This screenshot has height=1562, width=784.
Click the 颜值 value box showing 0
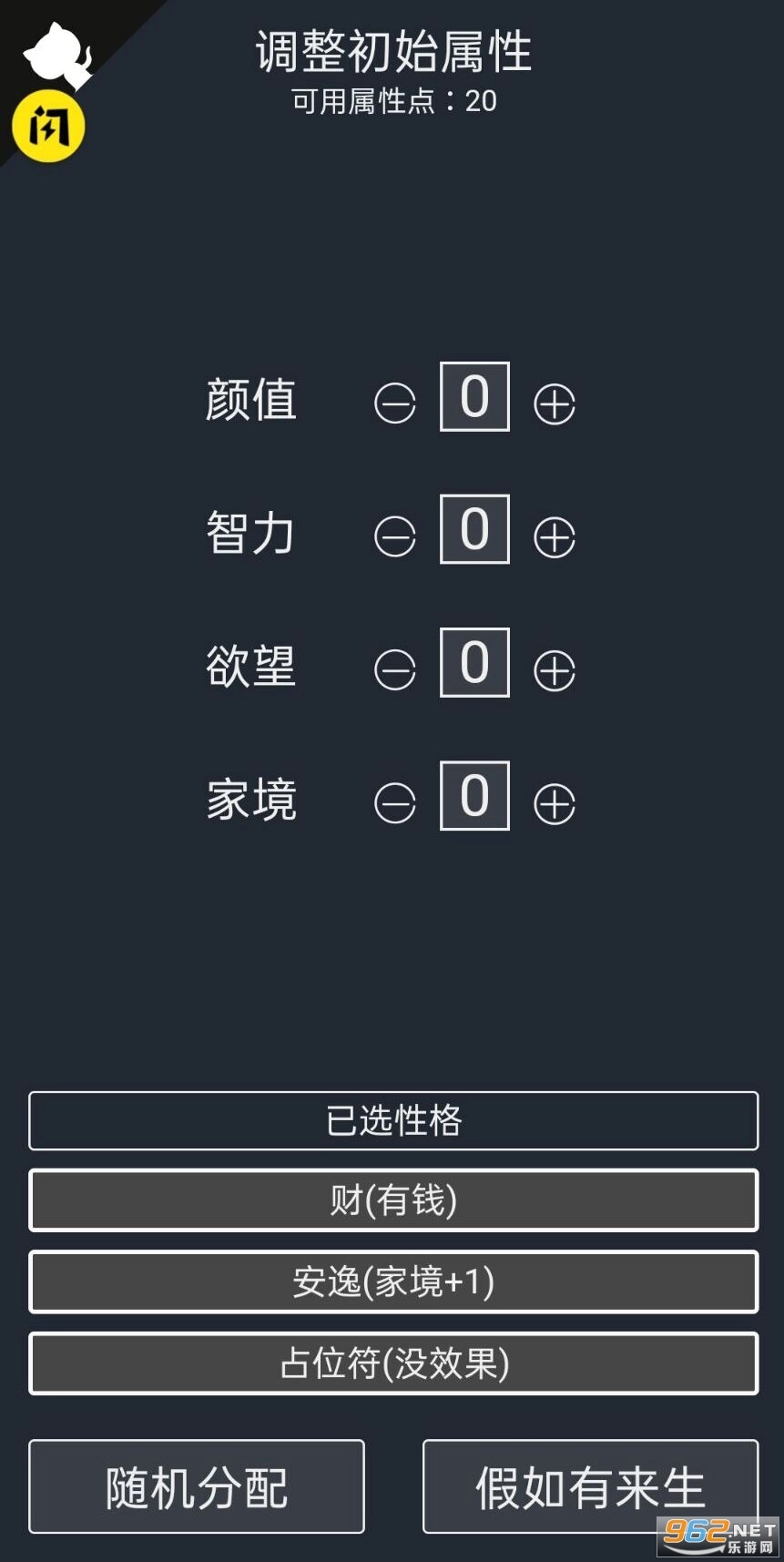tap(473, 398)
